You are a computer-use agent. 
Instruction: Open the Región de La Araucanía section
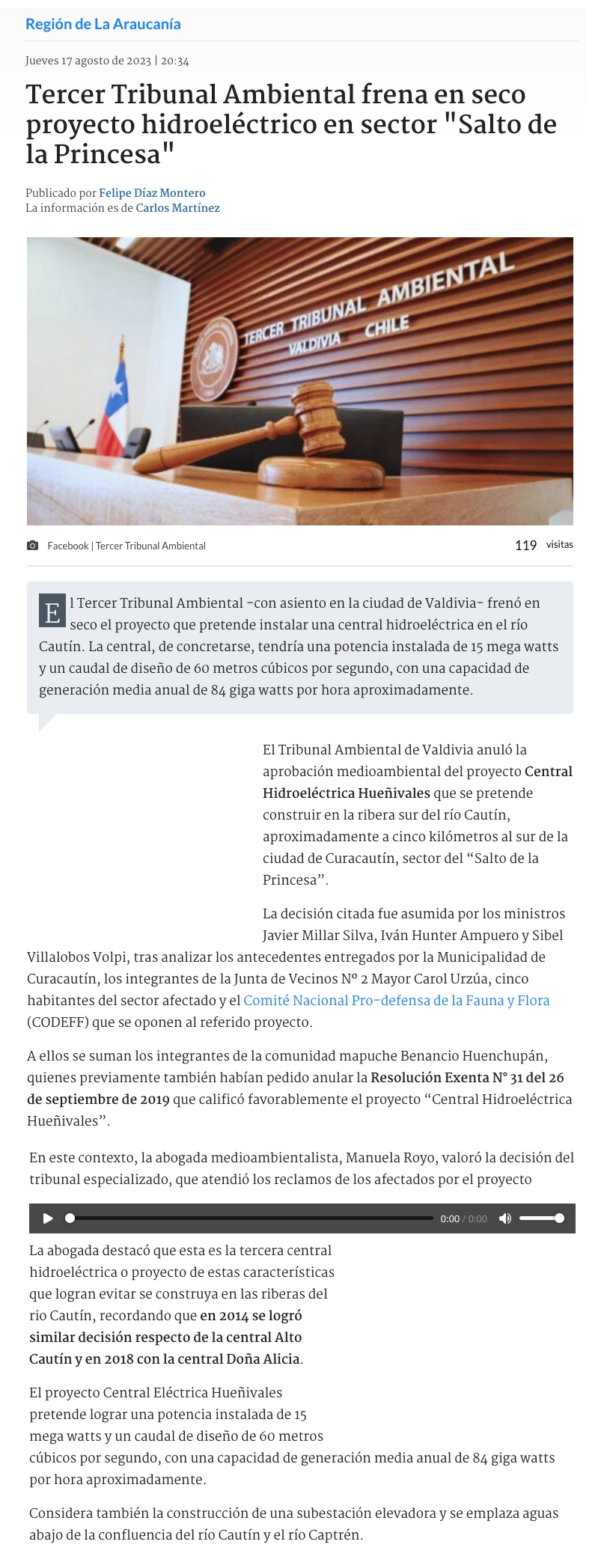[103, 24]
